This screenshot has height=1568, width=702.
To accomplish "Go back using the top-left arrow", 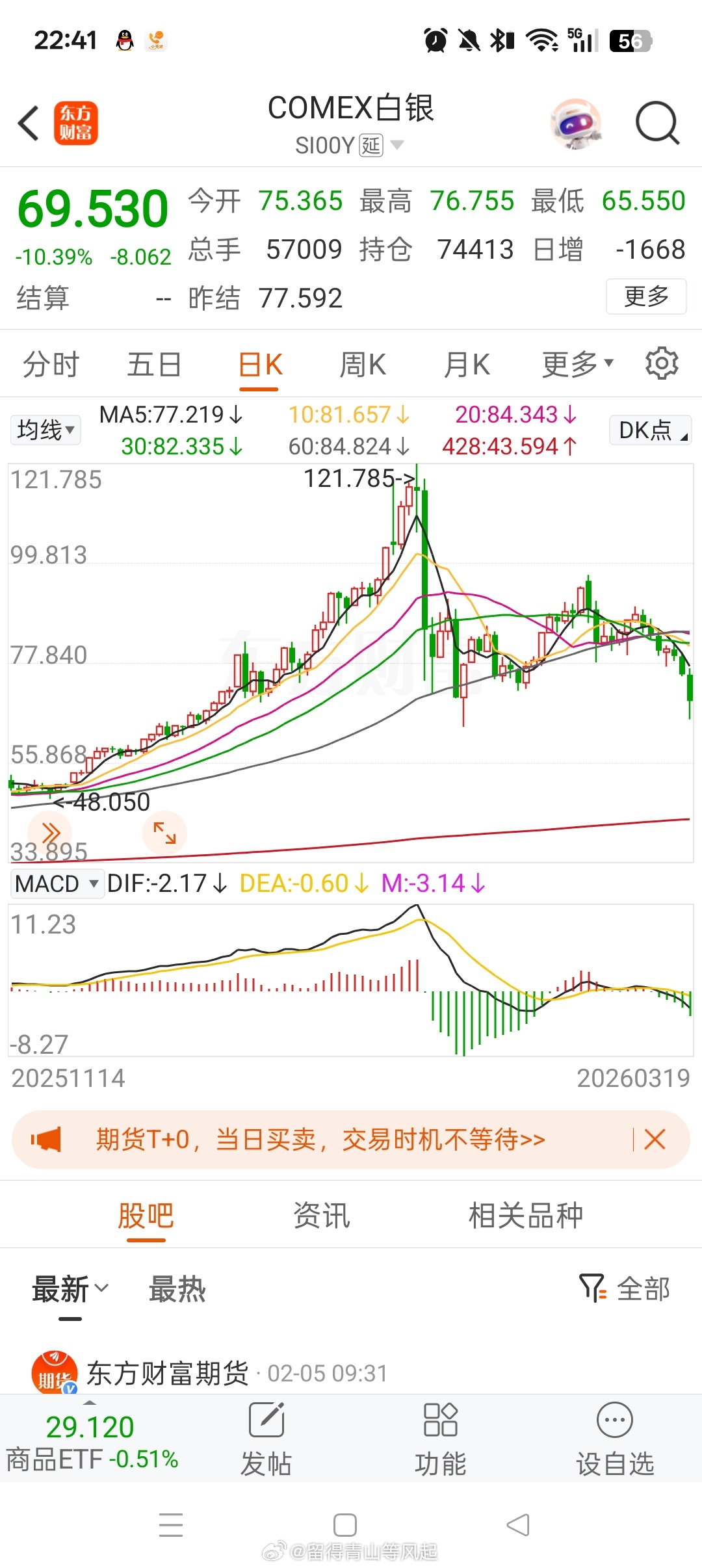I will tap(29, 123).
